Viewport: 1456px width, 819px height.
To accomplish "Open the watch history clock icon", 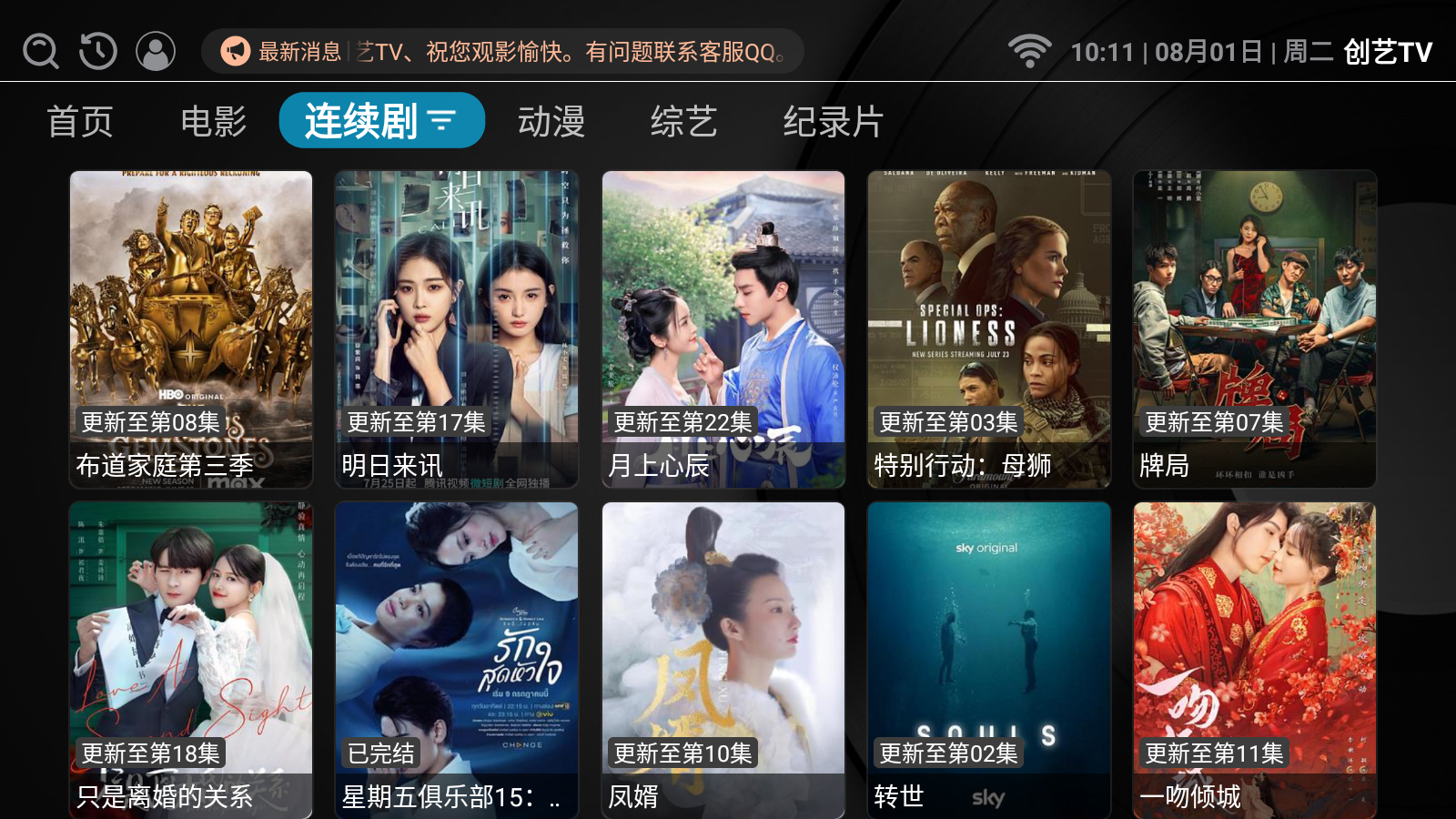I will coord(98,51).
